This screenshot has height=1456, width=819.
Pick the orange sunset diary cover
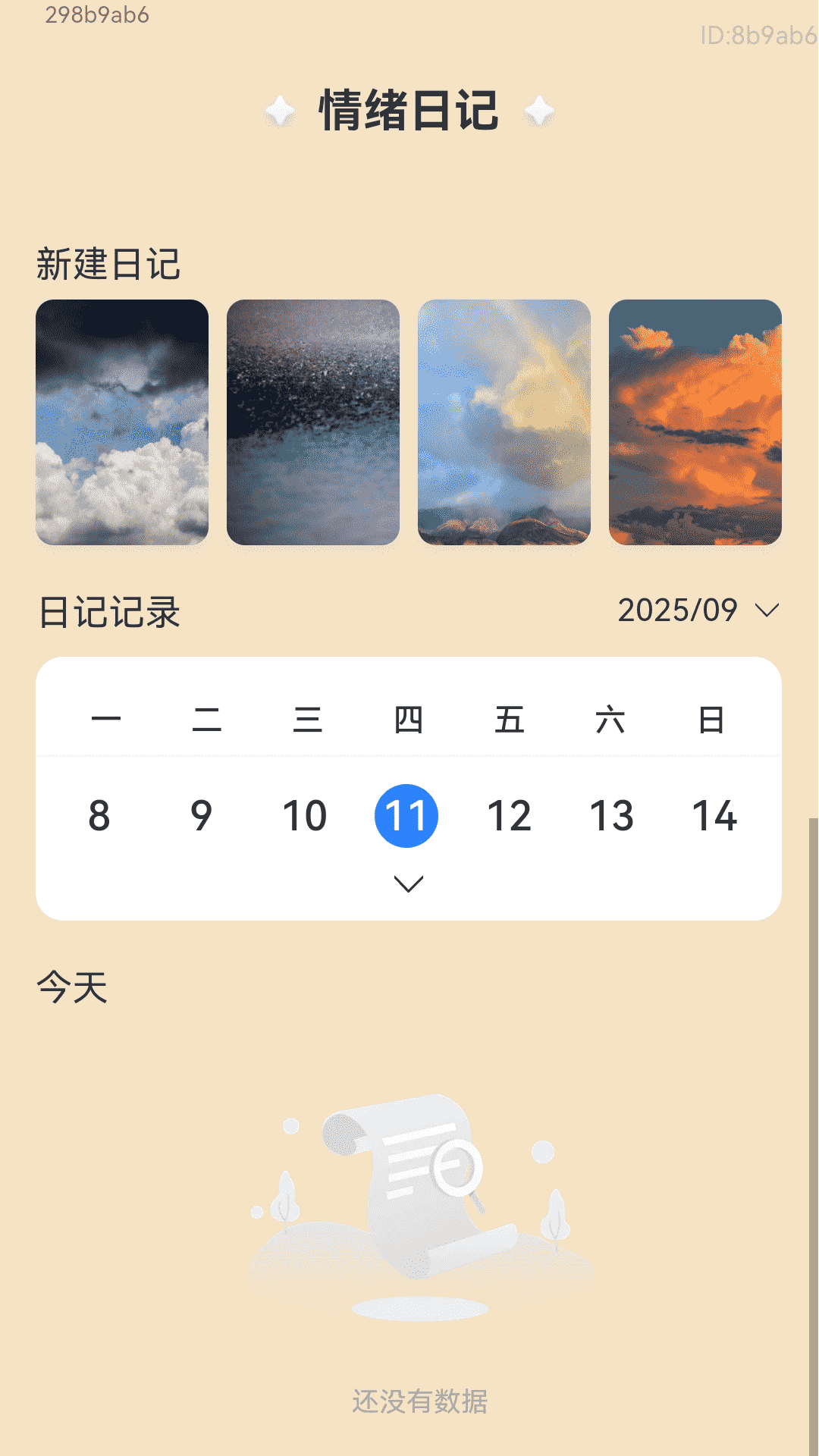point(695,421)
